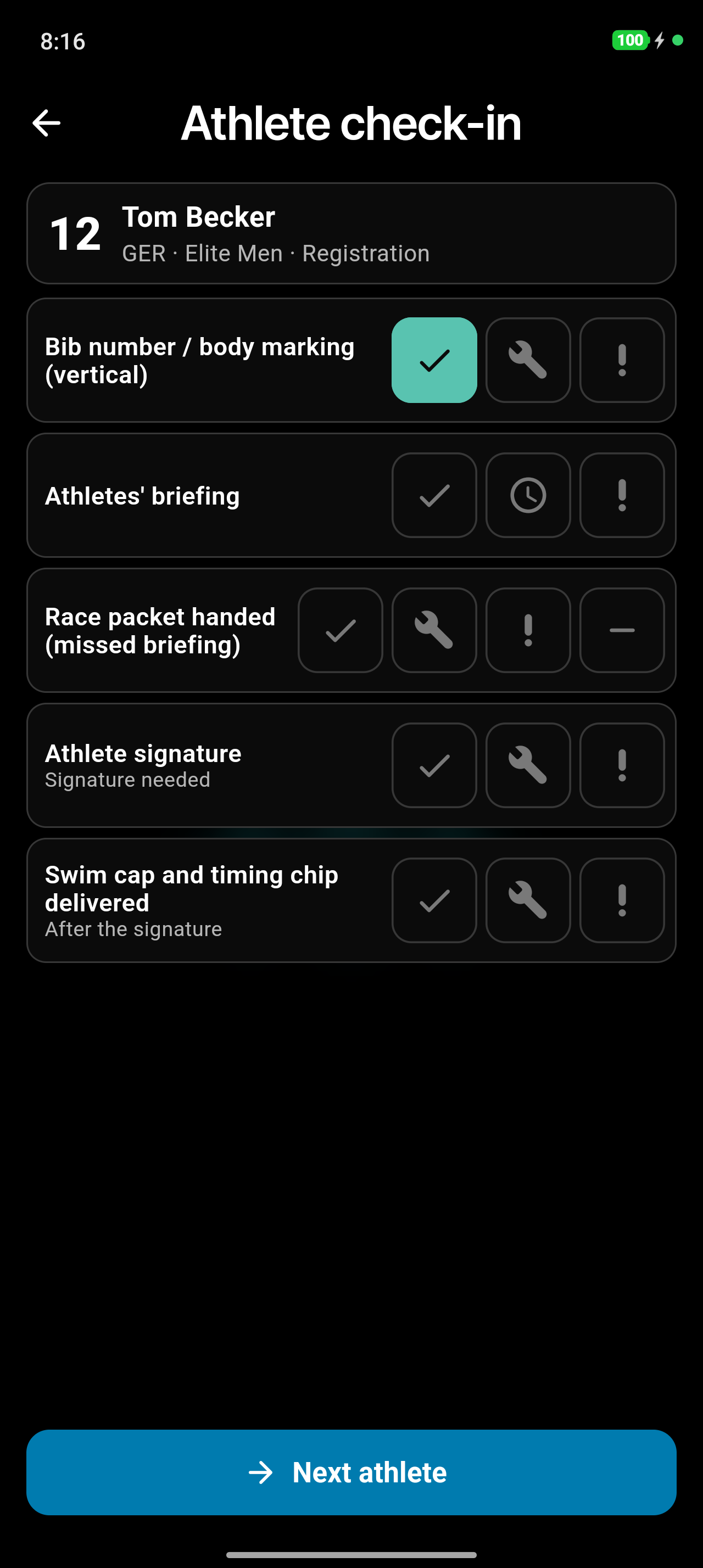Confirm the Athlete signature with the checkmark
This screenshot has height=1568, width=703.
tap(434, 765)
